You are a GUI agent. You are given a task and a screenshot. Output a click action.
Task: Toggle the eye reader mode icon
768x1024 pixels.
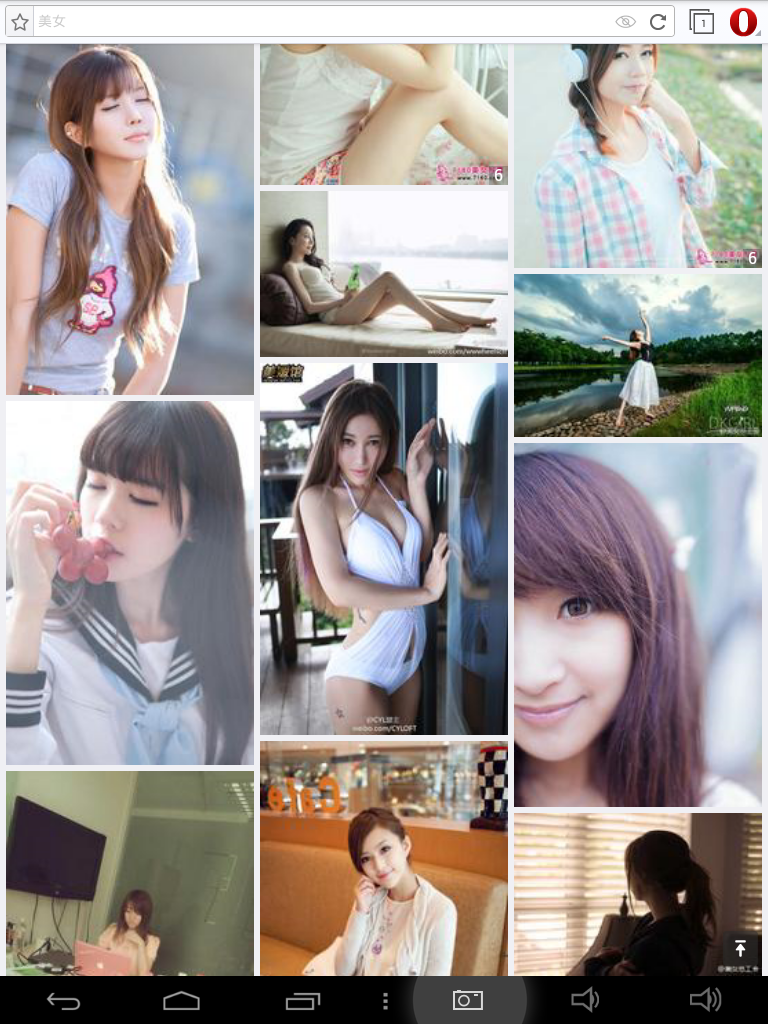[x=626, y=21]
